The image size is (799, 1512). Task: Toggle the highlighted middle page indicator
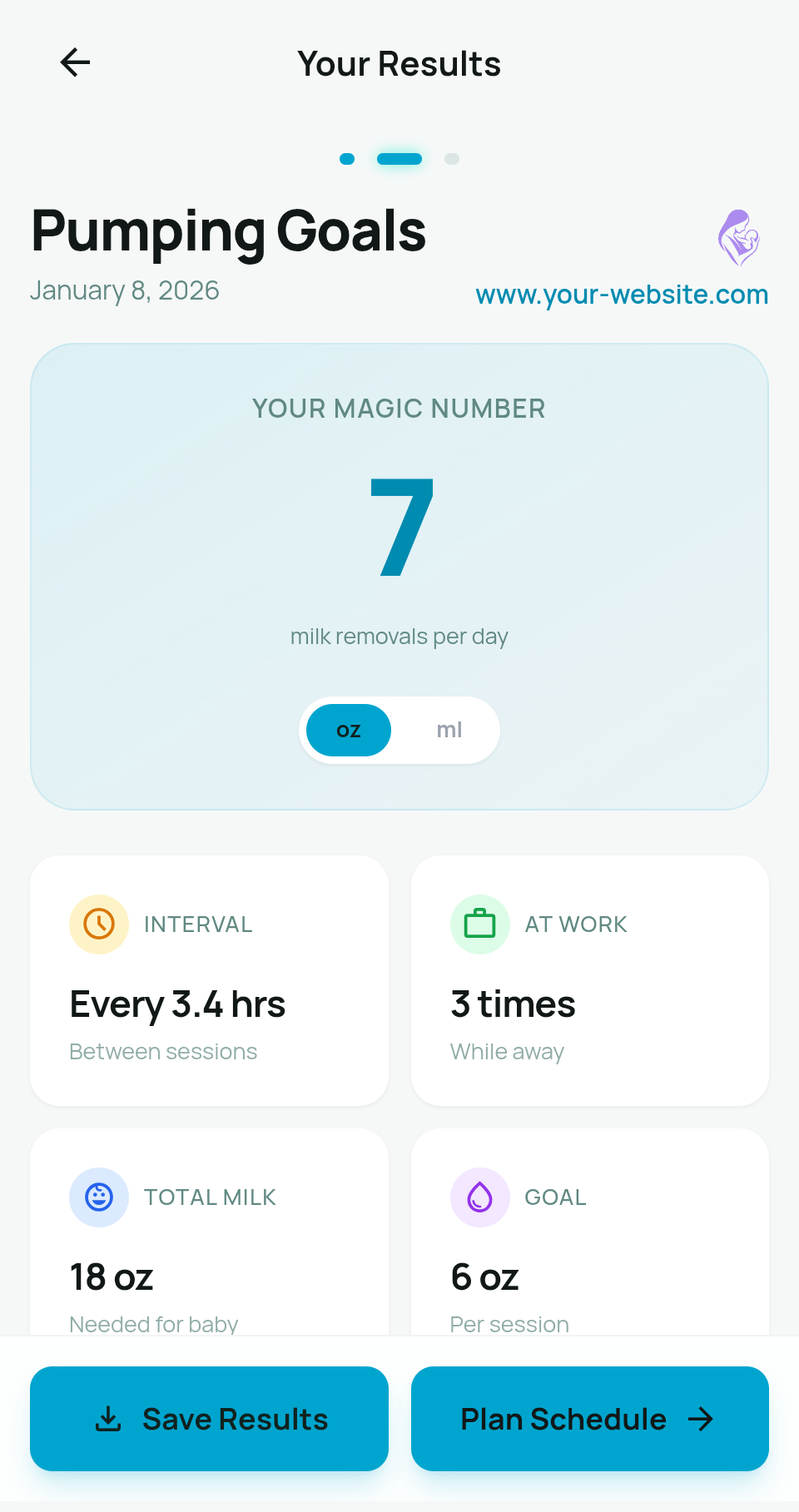coord(399,159)
